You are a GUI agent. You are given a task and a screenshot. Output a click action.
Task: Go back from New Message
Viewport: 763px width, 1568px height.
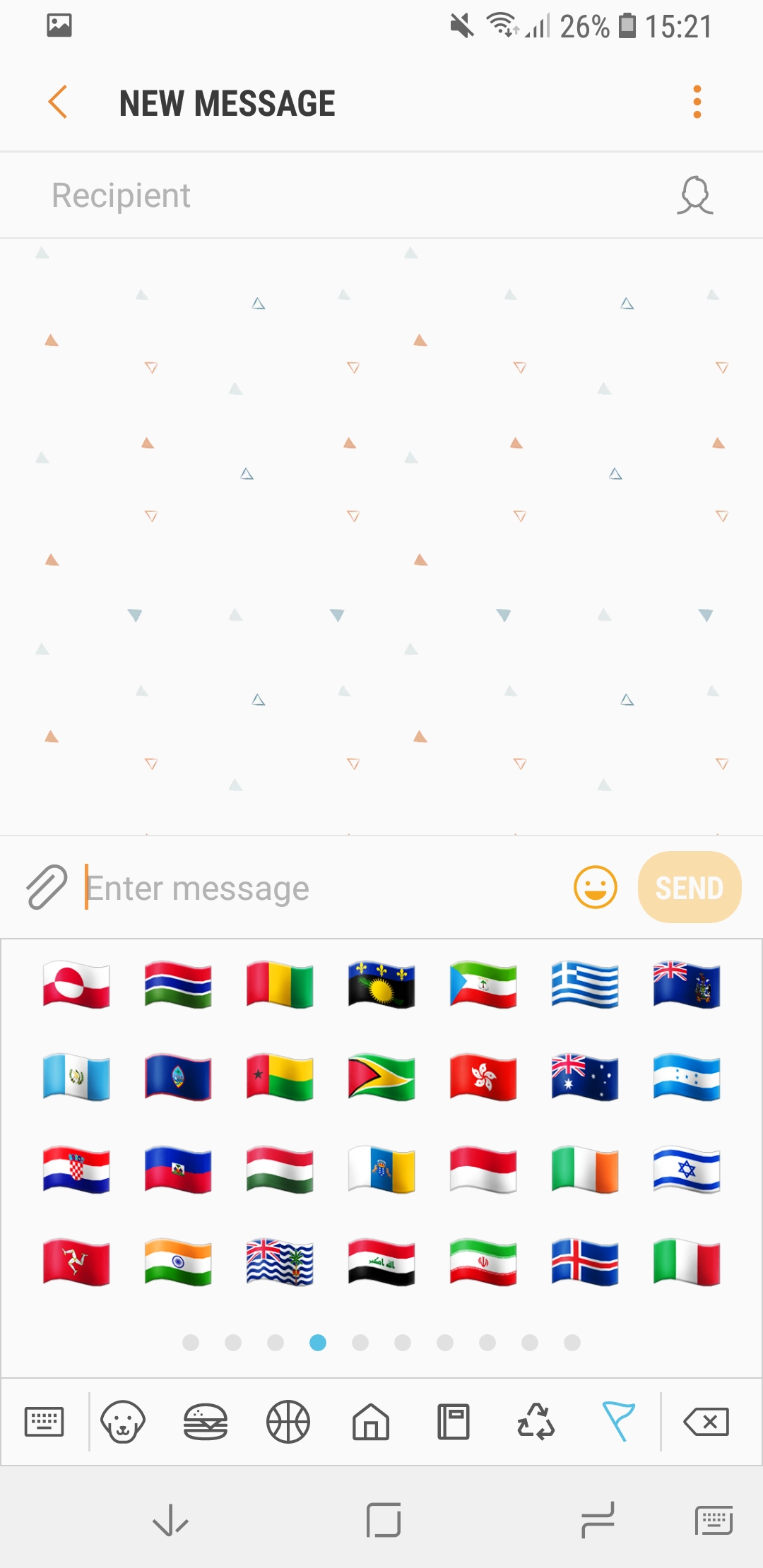58,102
